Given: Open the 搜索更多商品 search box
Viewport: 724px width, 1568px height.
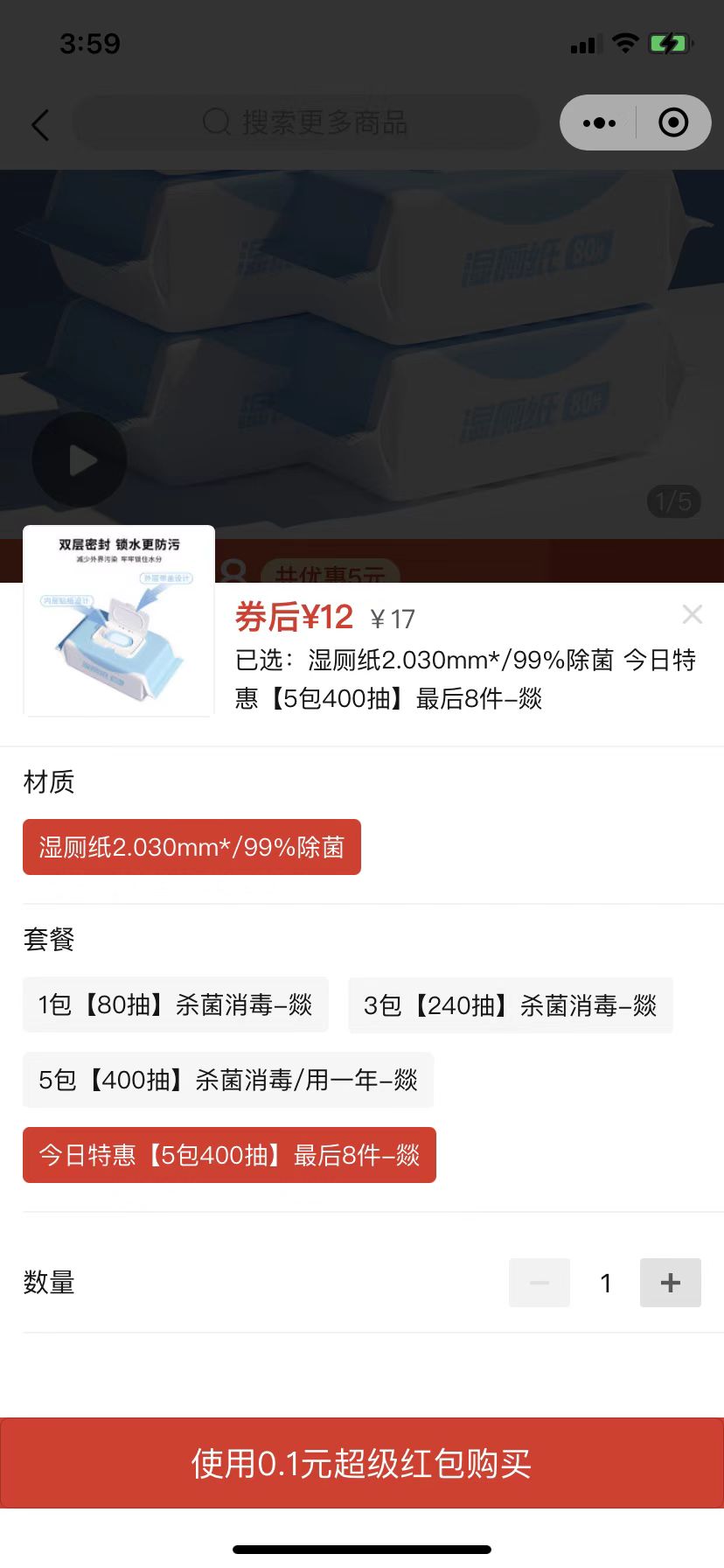Looking at the screenshot, I should click(x=306, y=122).
